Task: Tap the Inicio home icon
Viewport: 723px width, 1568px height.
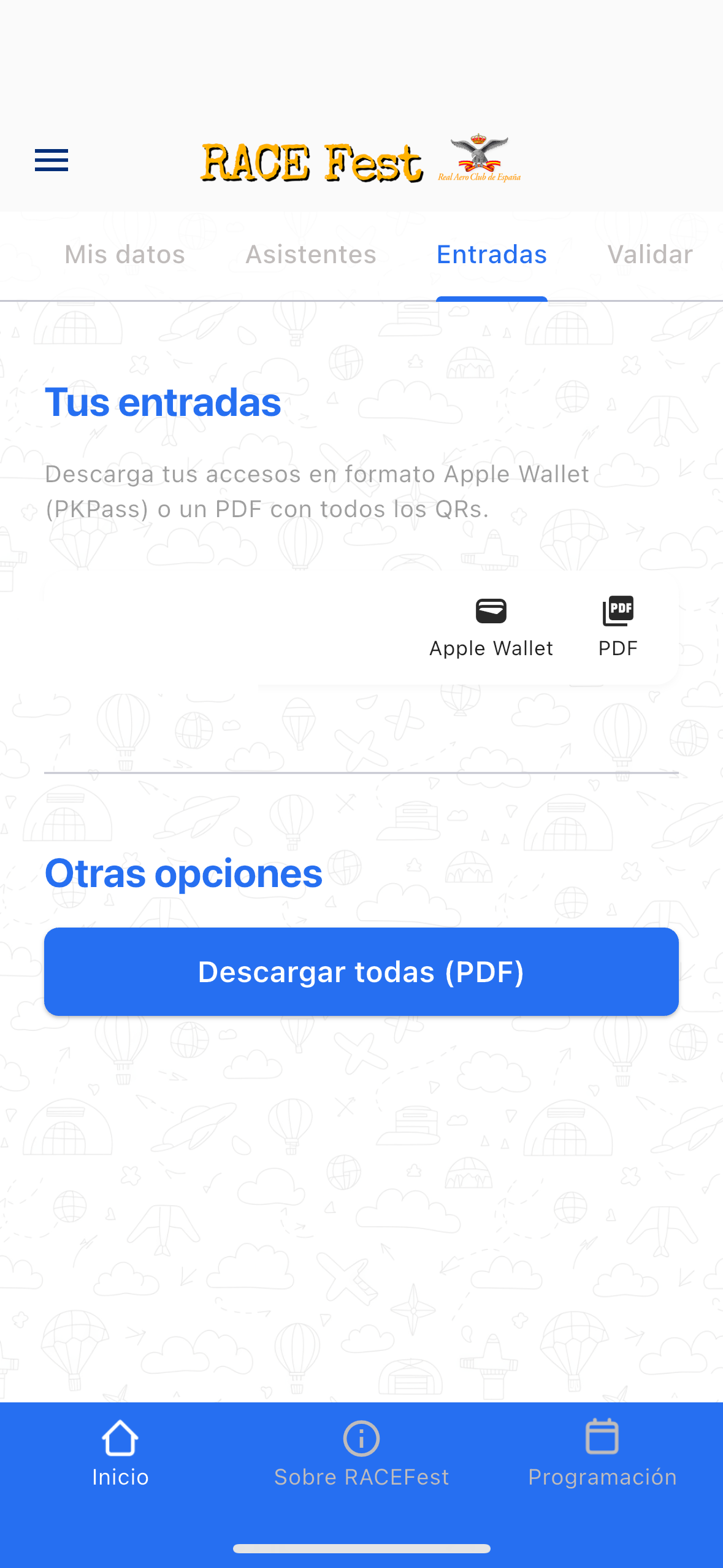Action: pos(120,1439)
